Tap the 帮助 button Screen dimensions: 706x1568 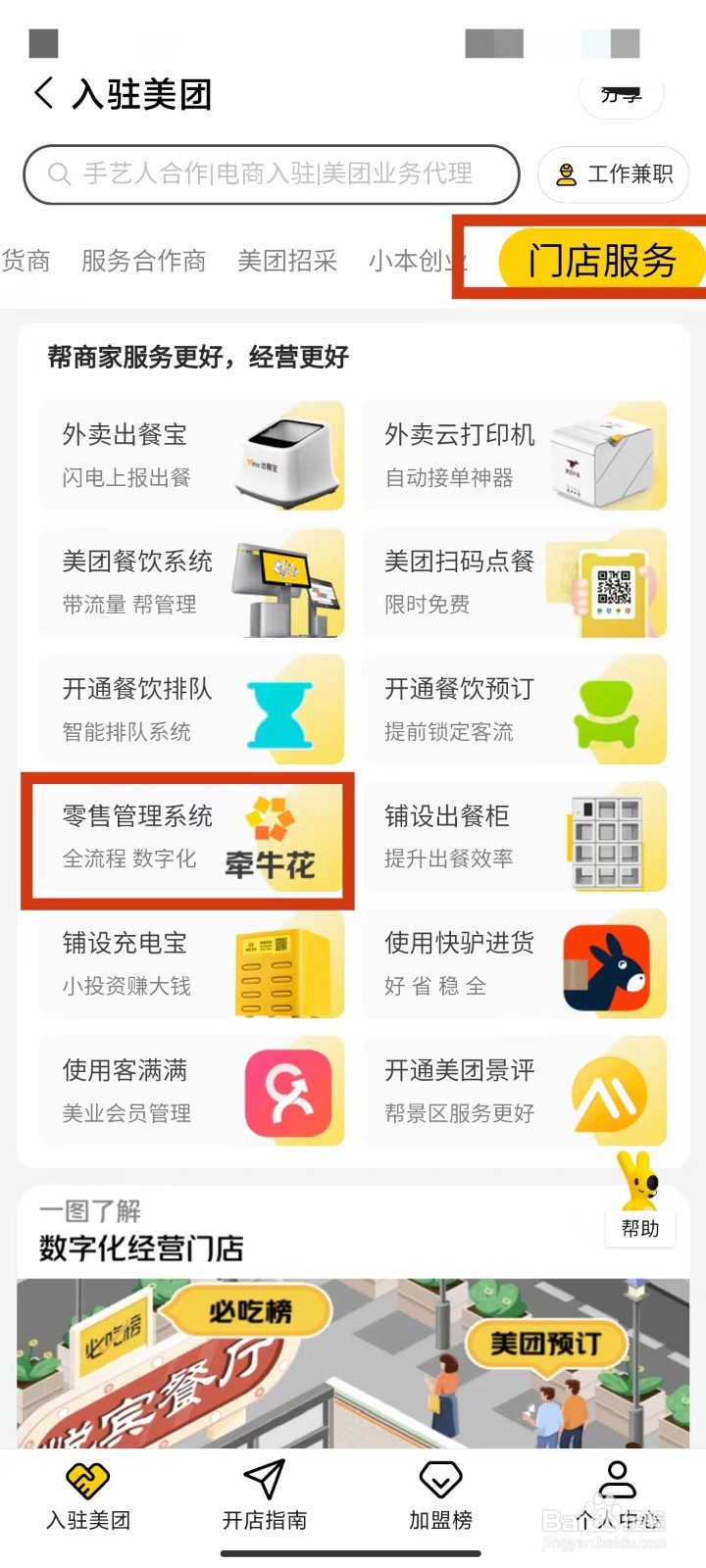pyautogui.click(x=639, y=1229)
